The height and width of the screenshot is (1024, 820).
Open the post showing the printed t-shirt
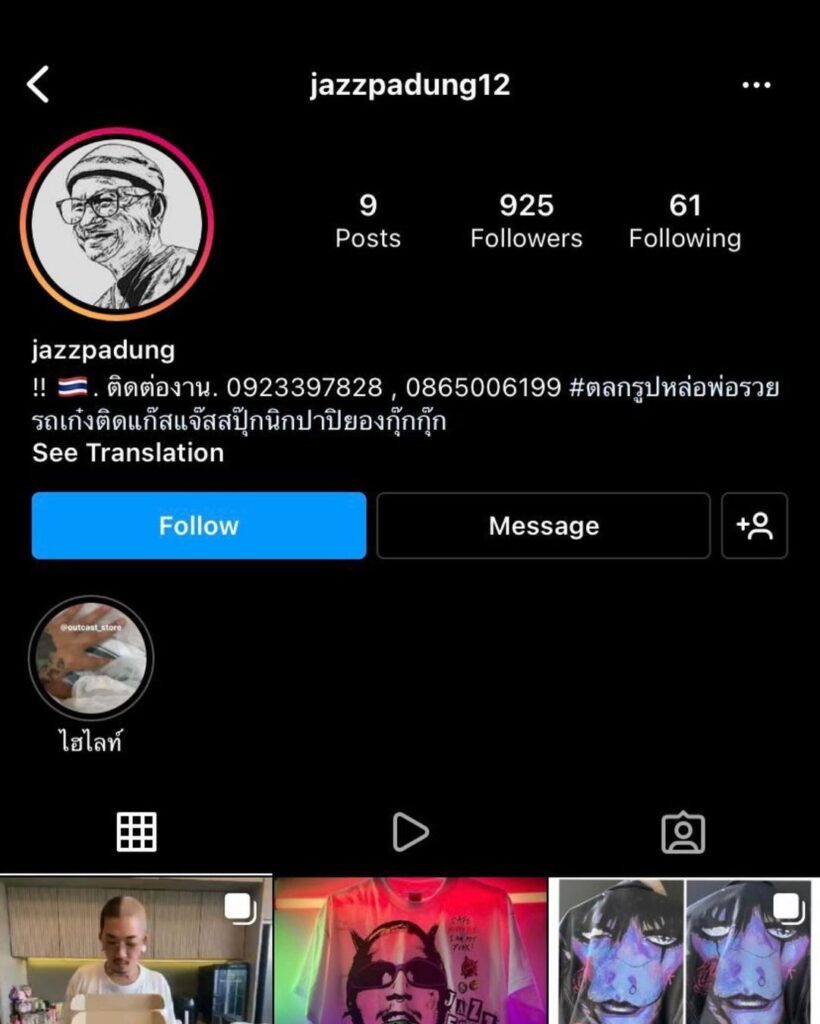tap(410, 950)
